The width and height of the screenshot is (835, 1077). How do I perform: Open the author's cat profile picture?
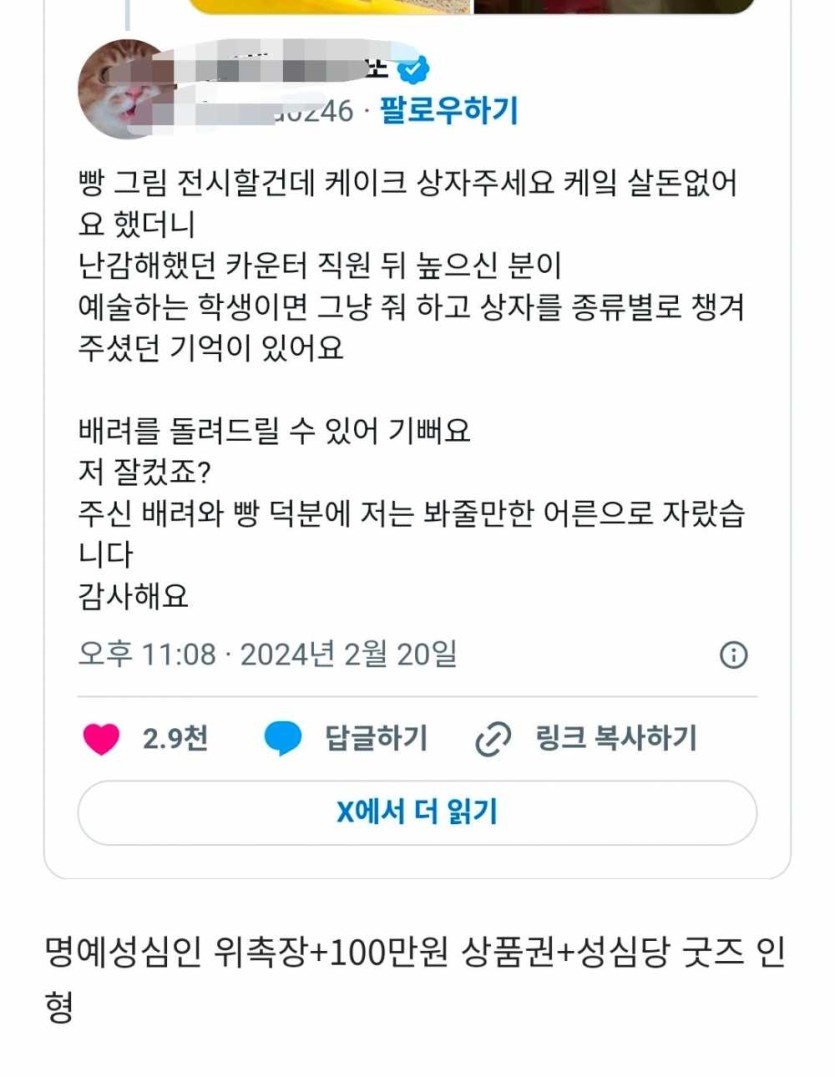[122, 90]
